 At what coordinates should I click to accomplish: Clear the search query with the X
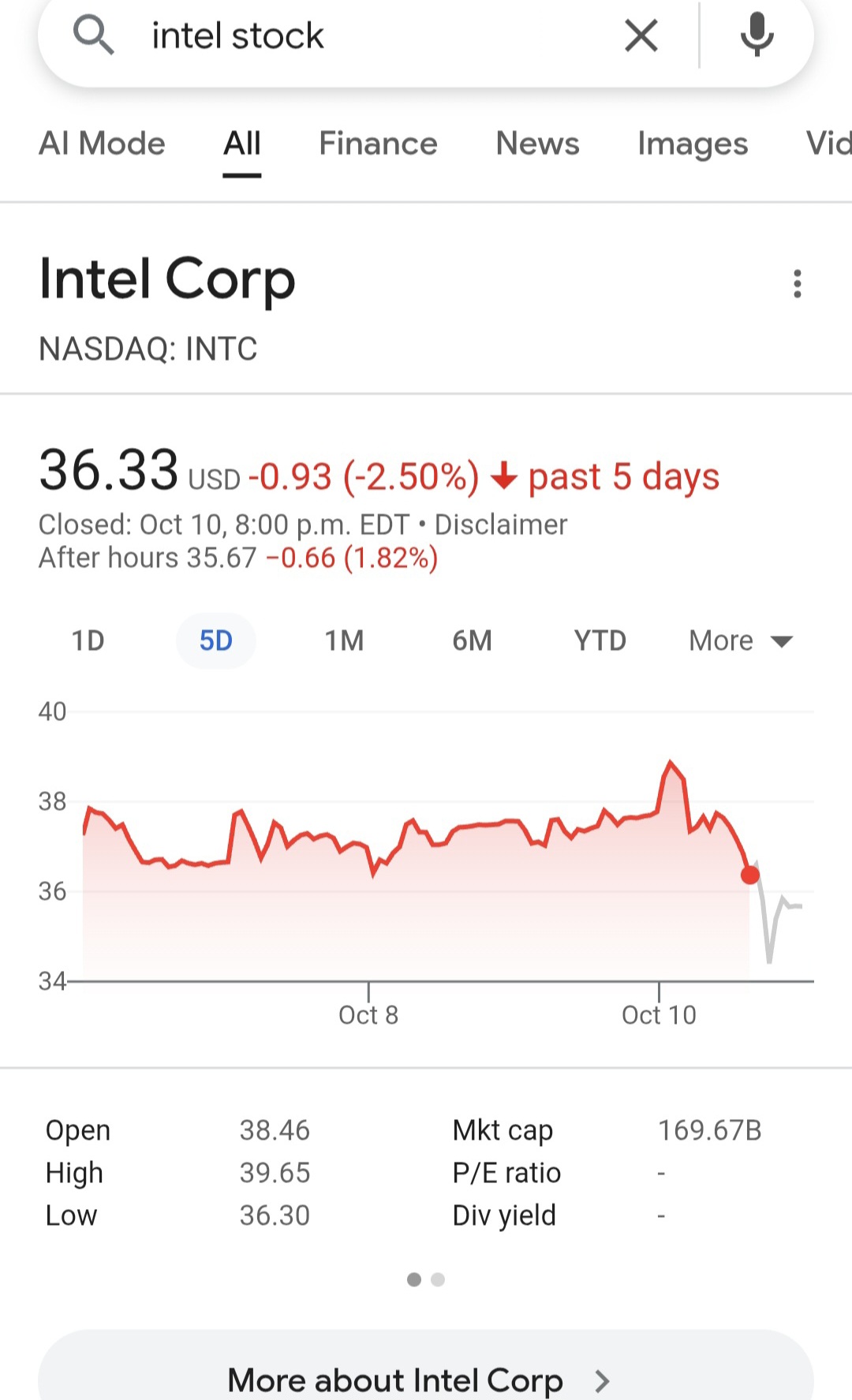coord(641,36)
